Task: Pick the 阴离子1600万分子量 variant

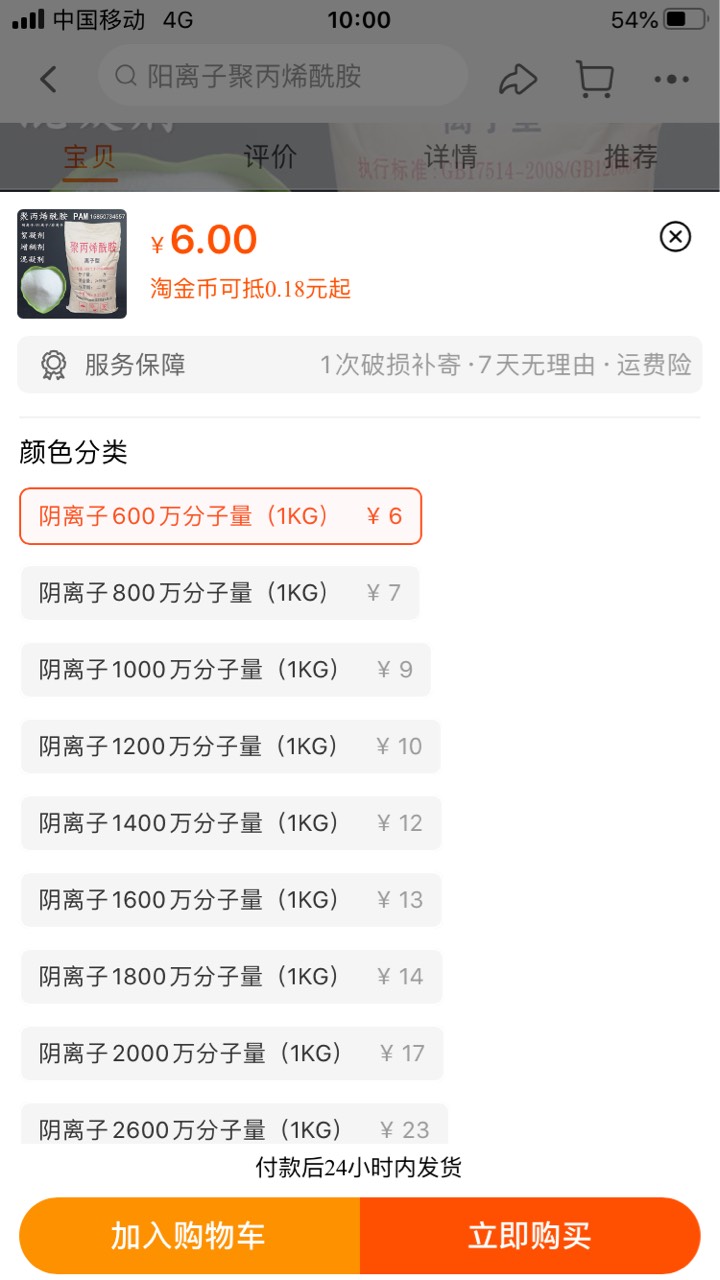Action: pos(231,900)
